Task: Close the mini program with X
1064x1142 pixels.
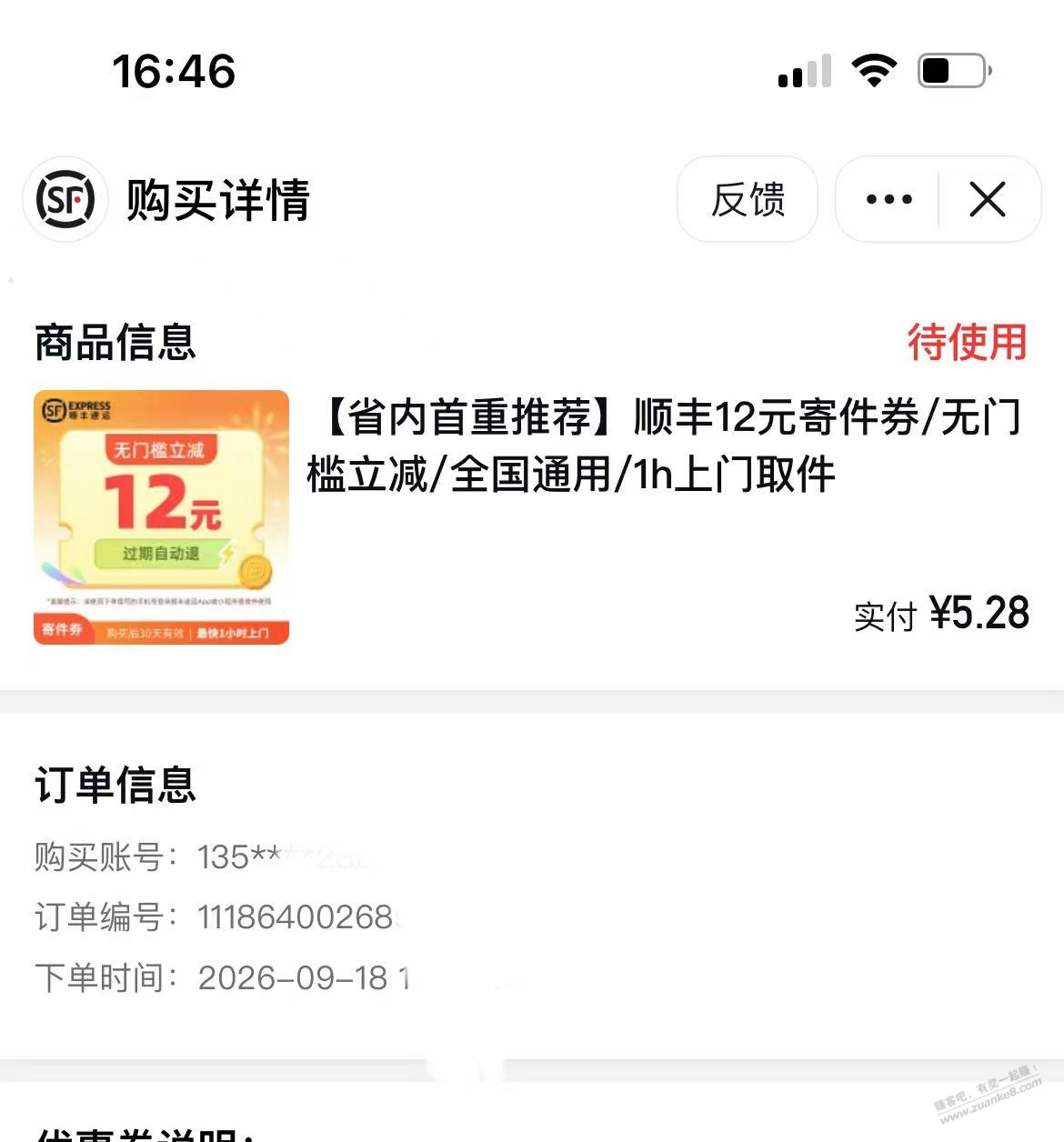Action: (988, 199)
